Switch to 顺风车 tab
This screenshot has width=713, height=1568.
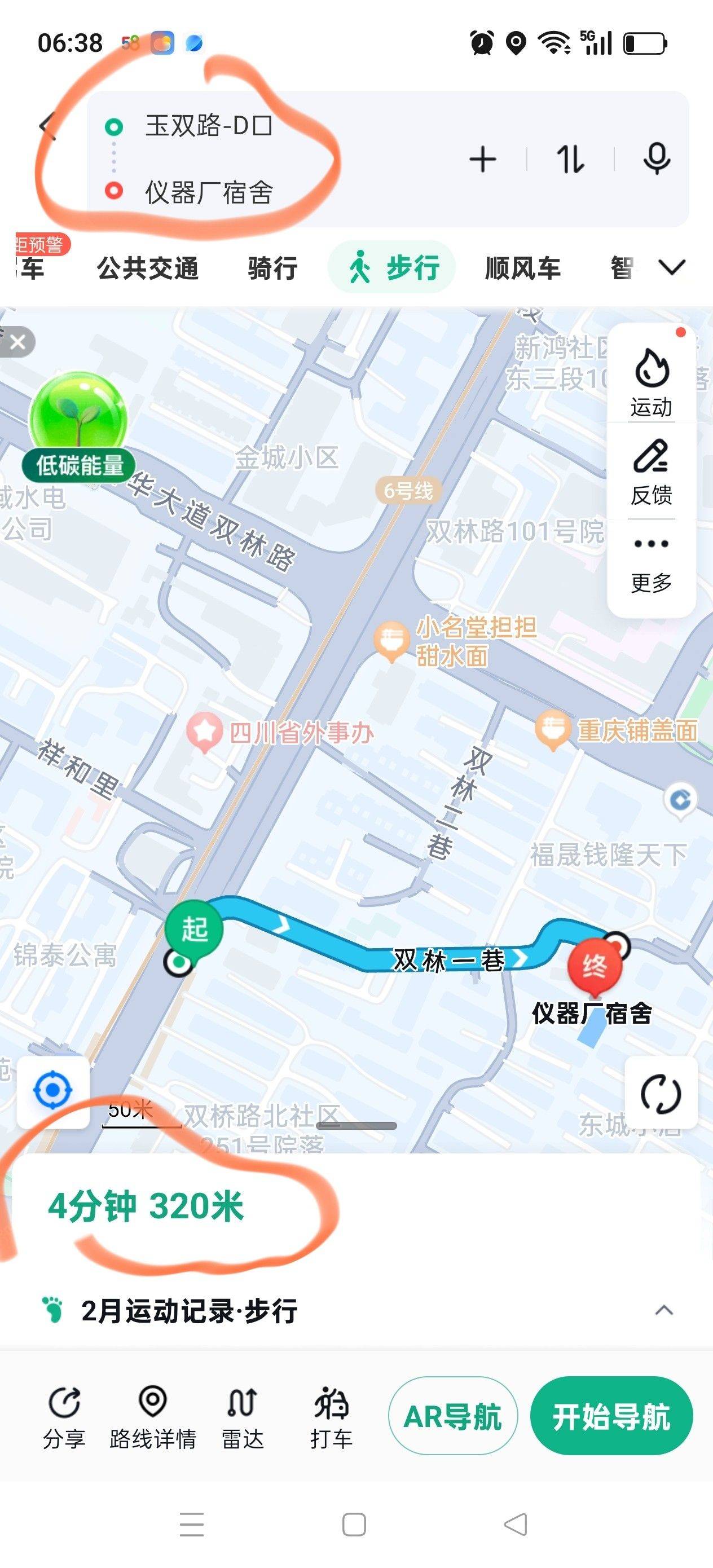tap(522, 268)
